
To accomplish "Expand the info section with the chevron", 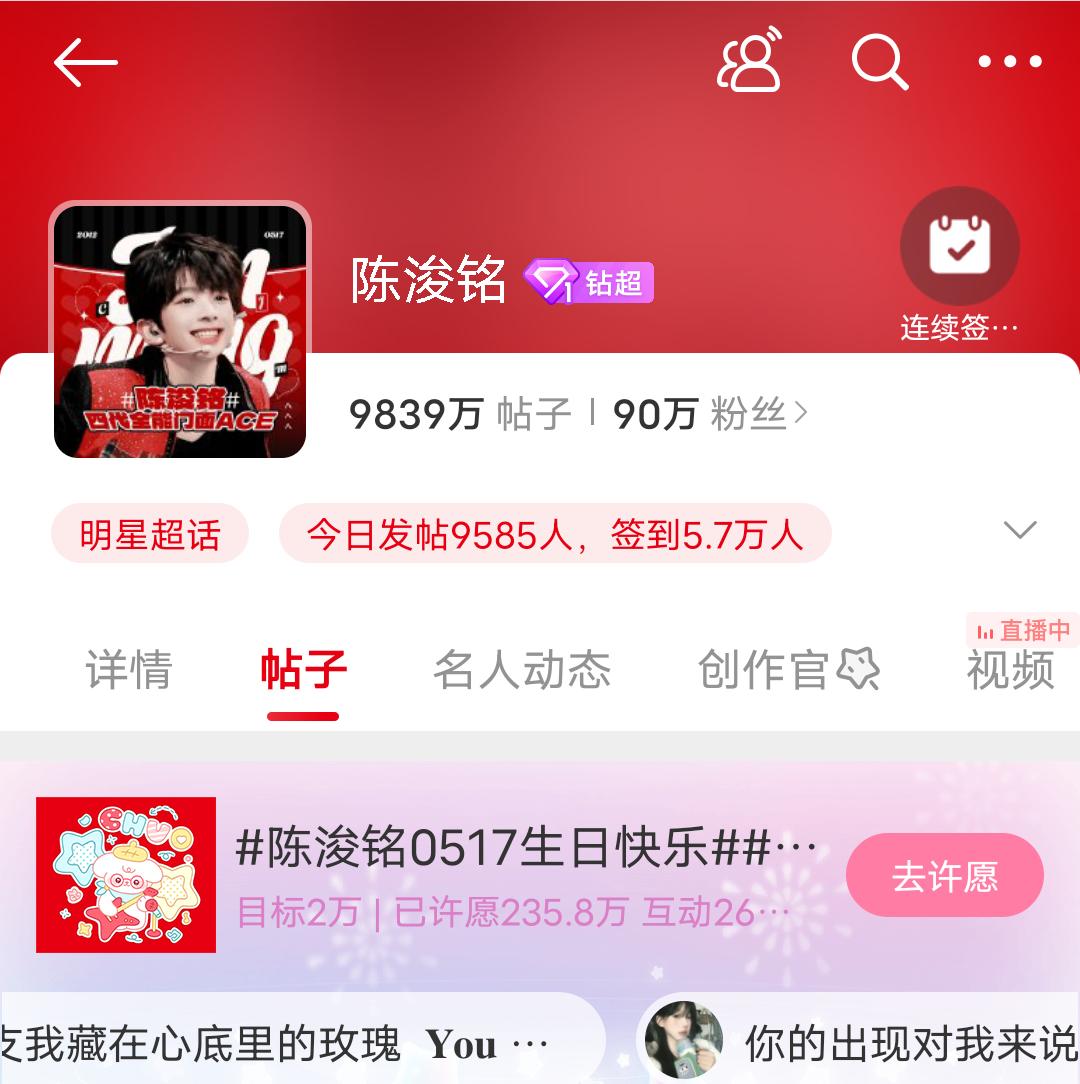I will tap(1019, 530).
